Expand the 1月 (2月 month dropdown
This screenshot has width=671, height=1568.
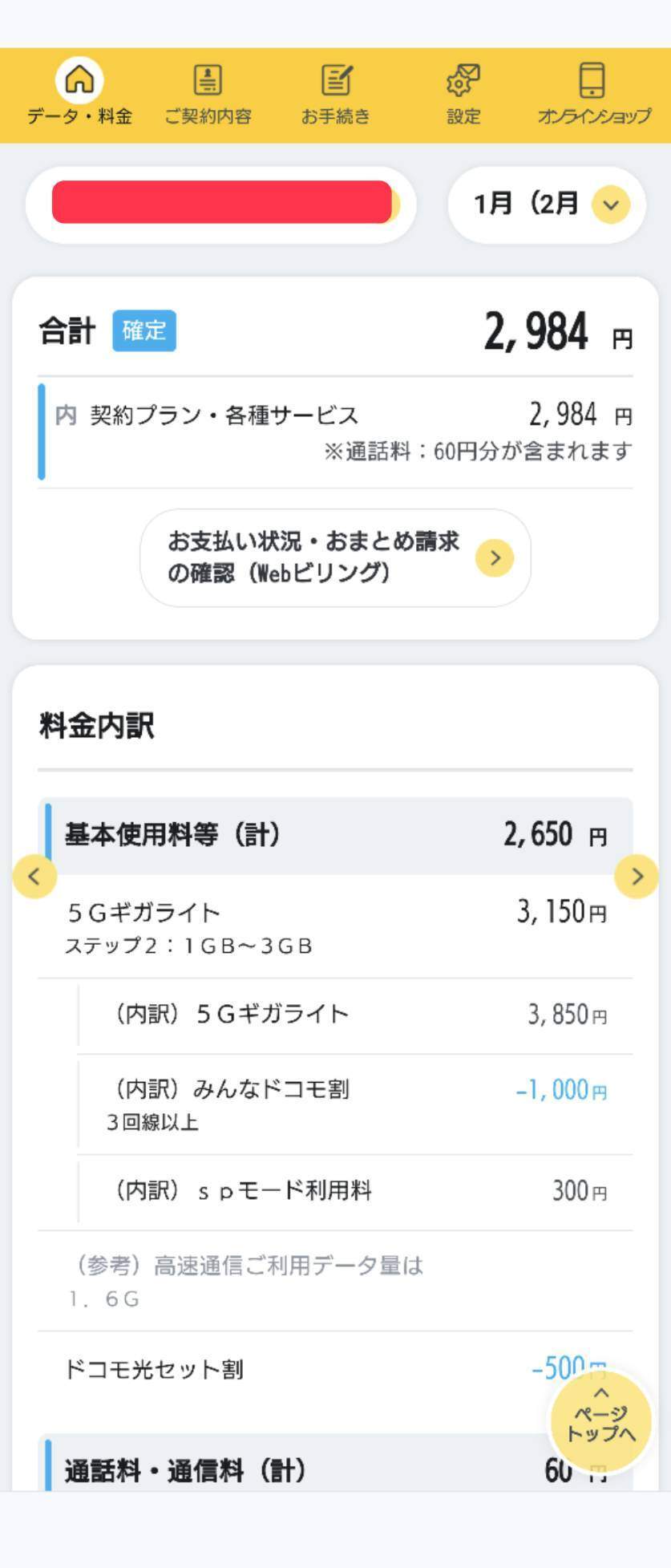[547, 205]
